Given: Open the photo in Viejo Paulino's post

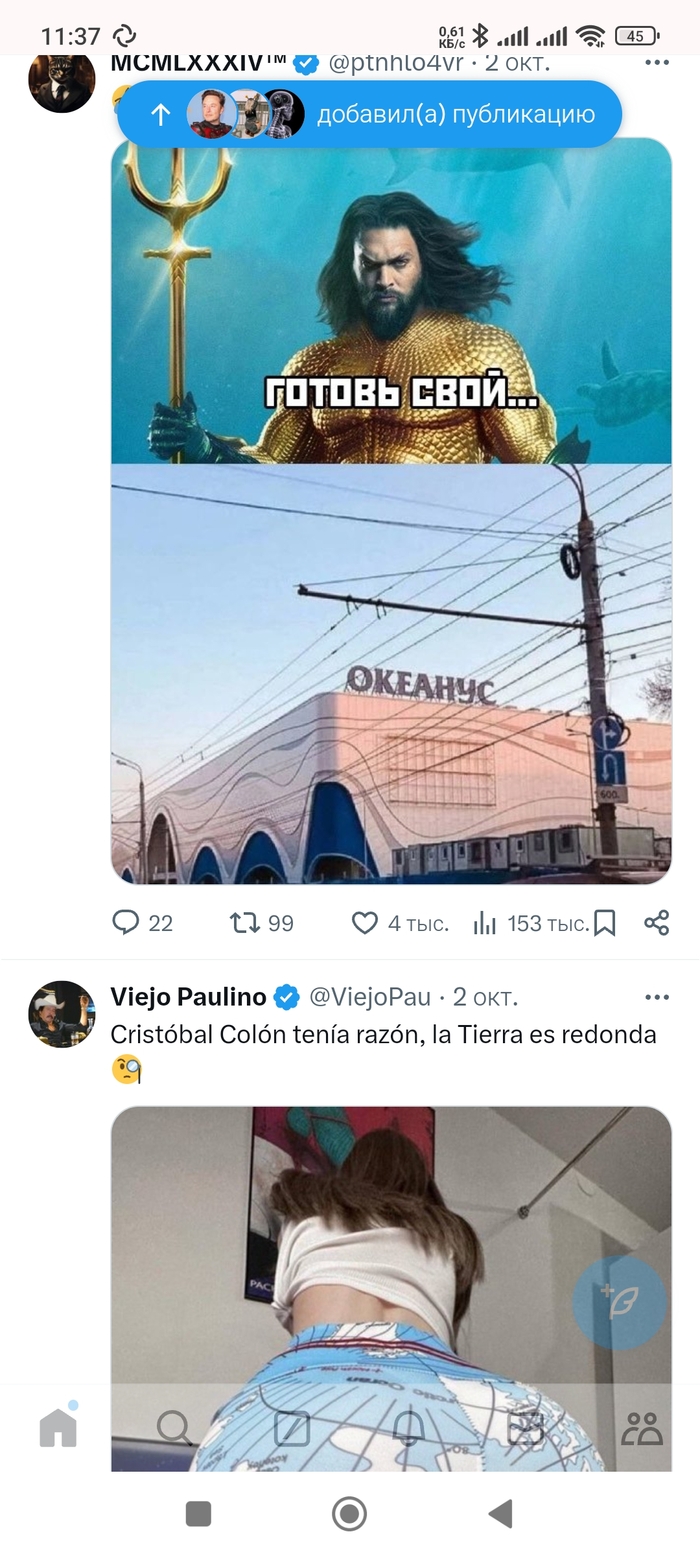Looking at the screenshot, I should pyautogui.click(x=391, y=1250).
